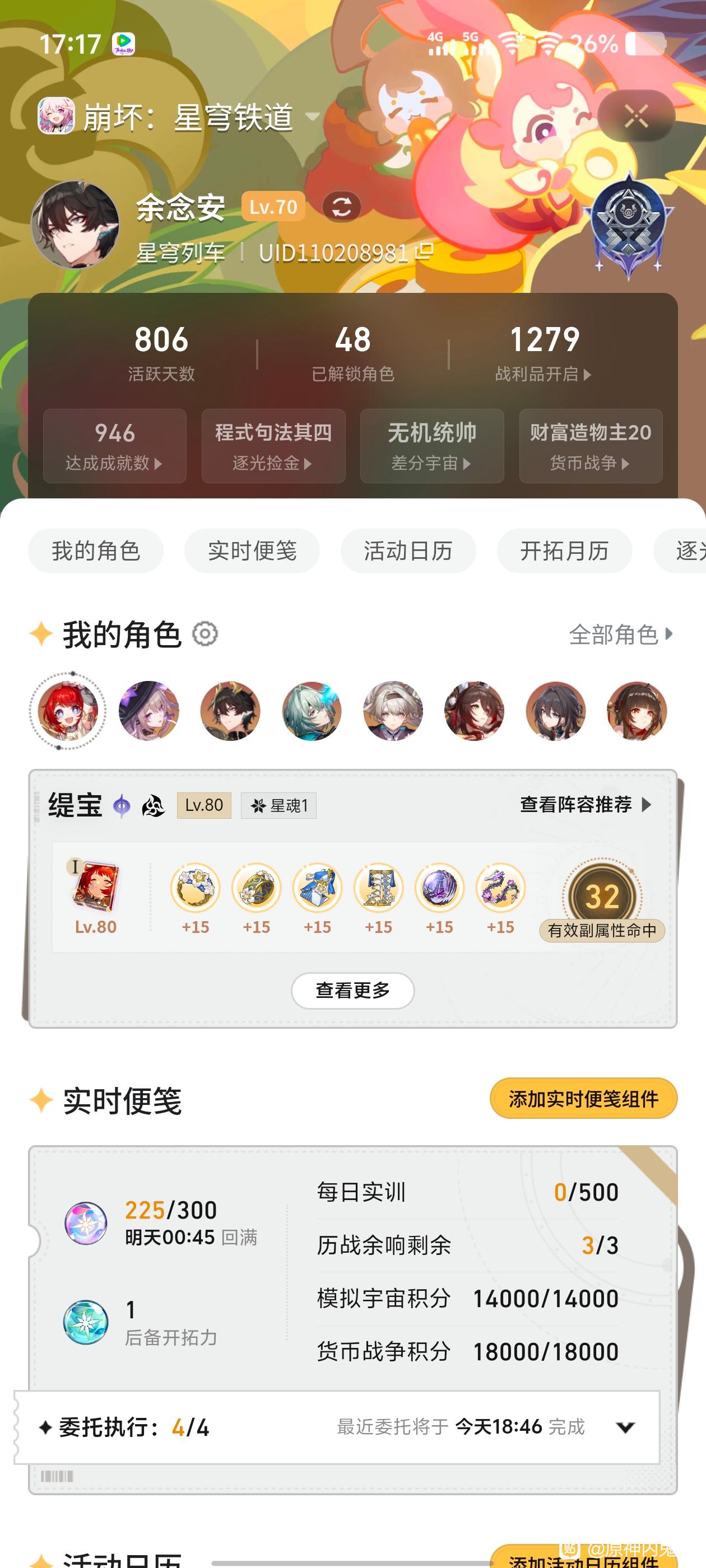Select the 开拓月历 chip

coord(564,551)
